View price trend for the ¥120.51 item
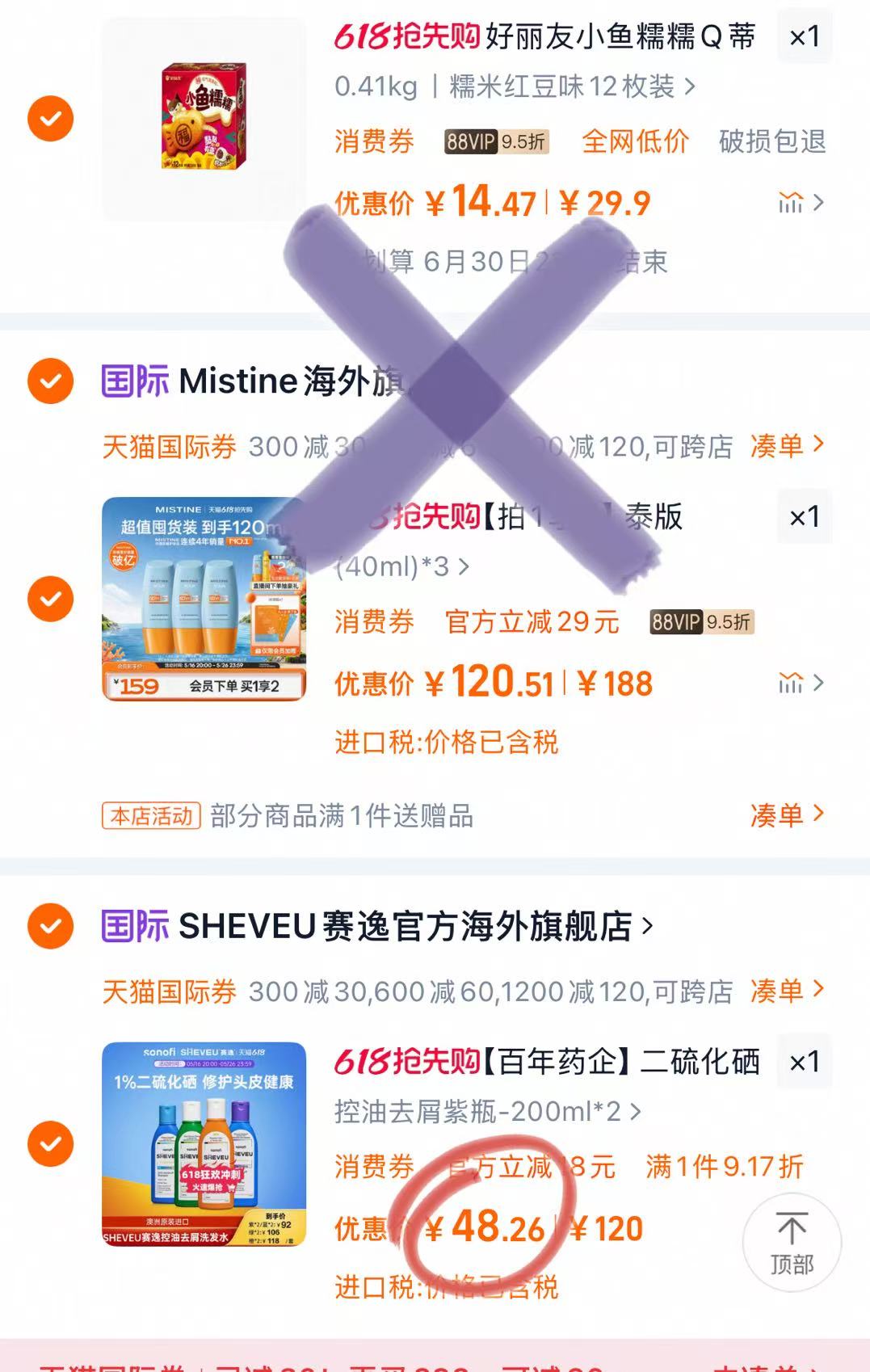This screenshot has height=1372, width=870. [x=800, y=684]
